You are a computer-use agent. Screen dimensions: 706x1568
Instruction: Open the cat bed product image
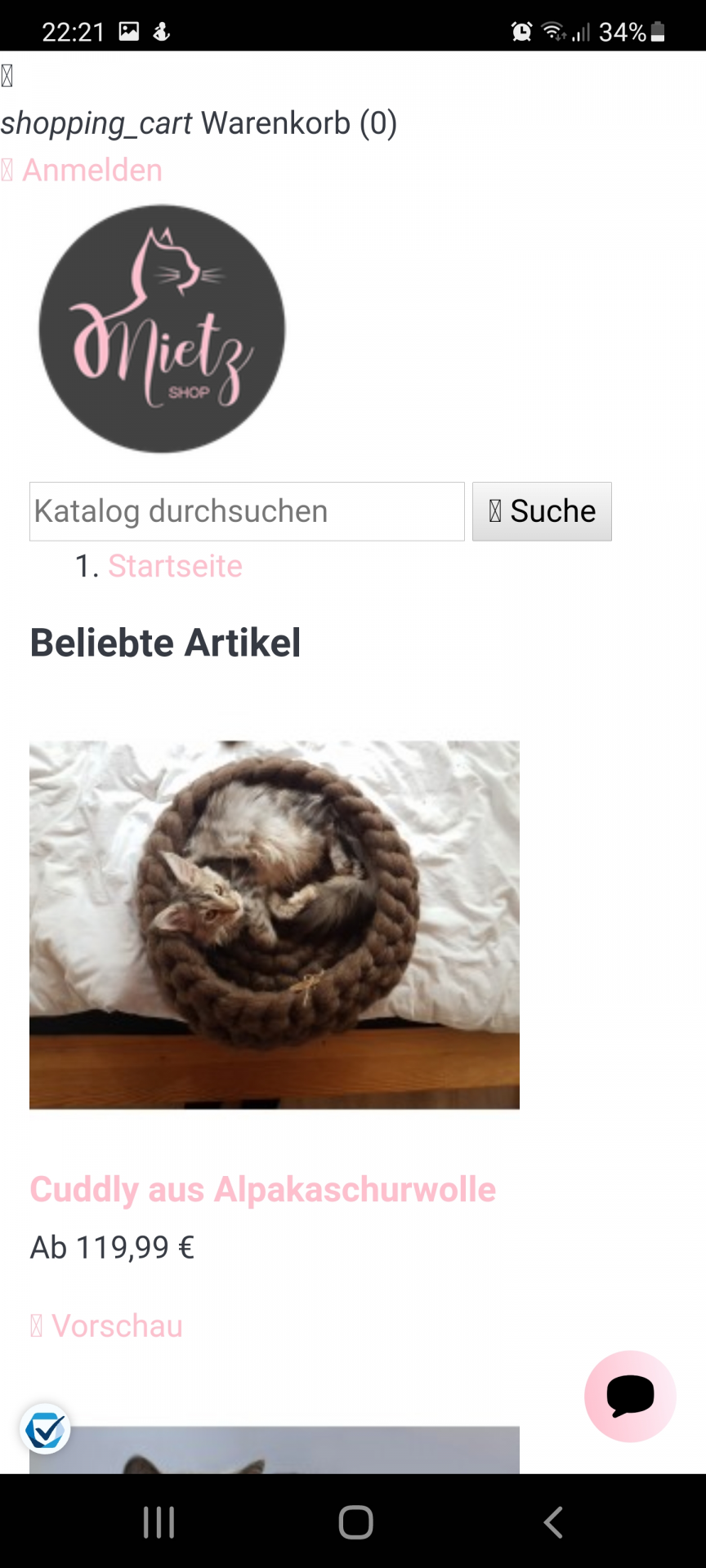[275, 924]
